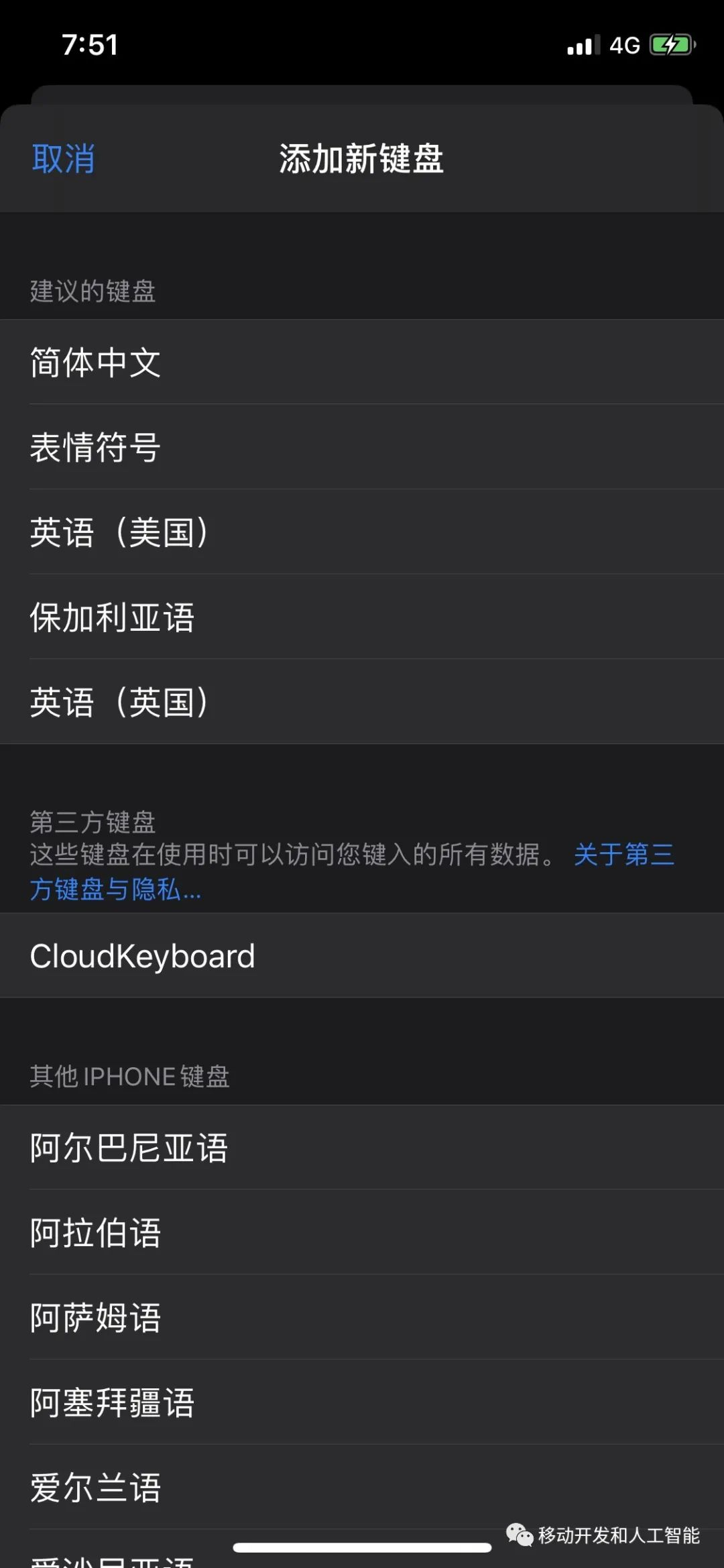The image size is (724, 1568).
Task: Open the 关于第三方键盘与隐私 link
Action: pos(623,855)
